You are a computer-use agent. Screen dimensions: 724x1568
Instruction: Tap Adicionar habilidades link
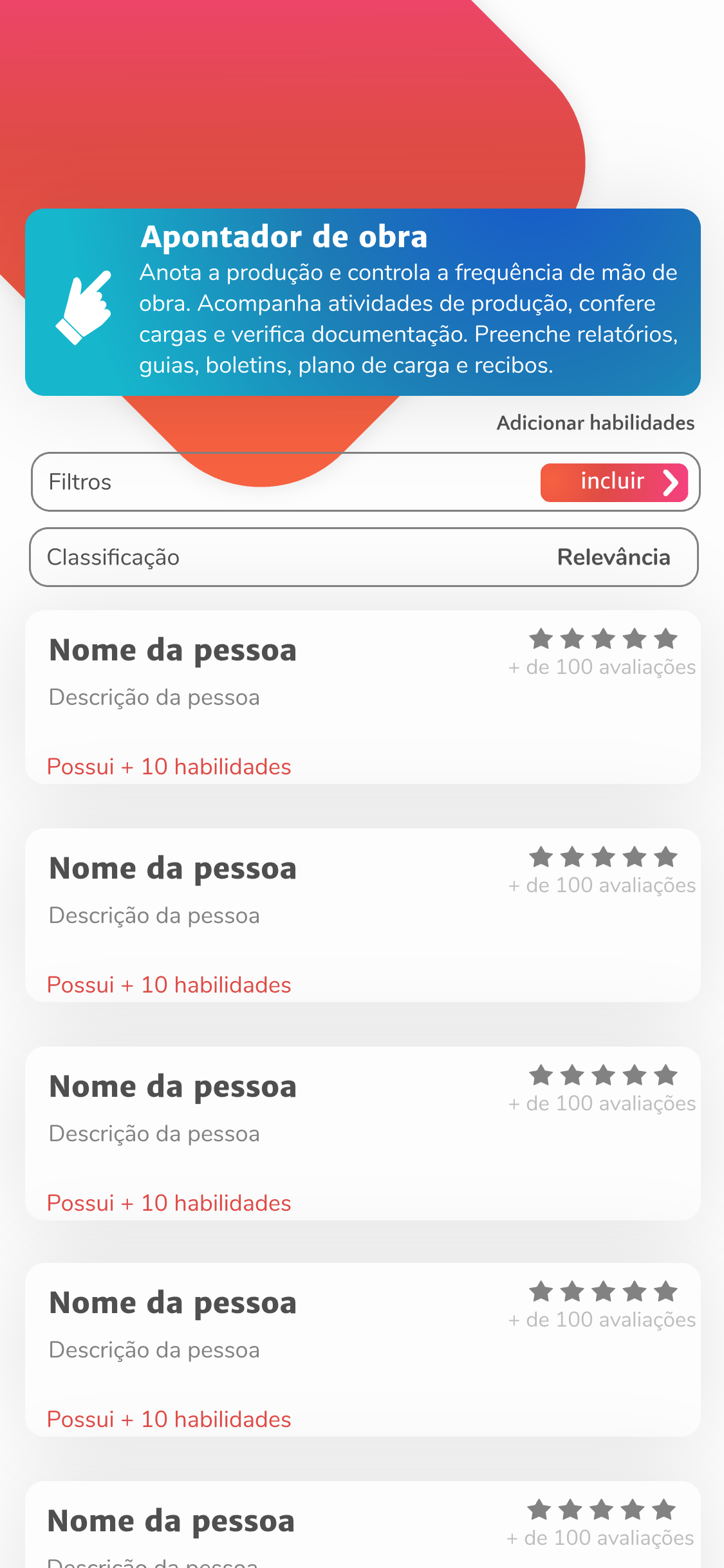(x=595, y=423)
